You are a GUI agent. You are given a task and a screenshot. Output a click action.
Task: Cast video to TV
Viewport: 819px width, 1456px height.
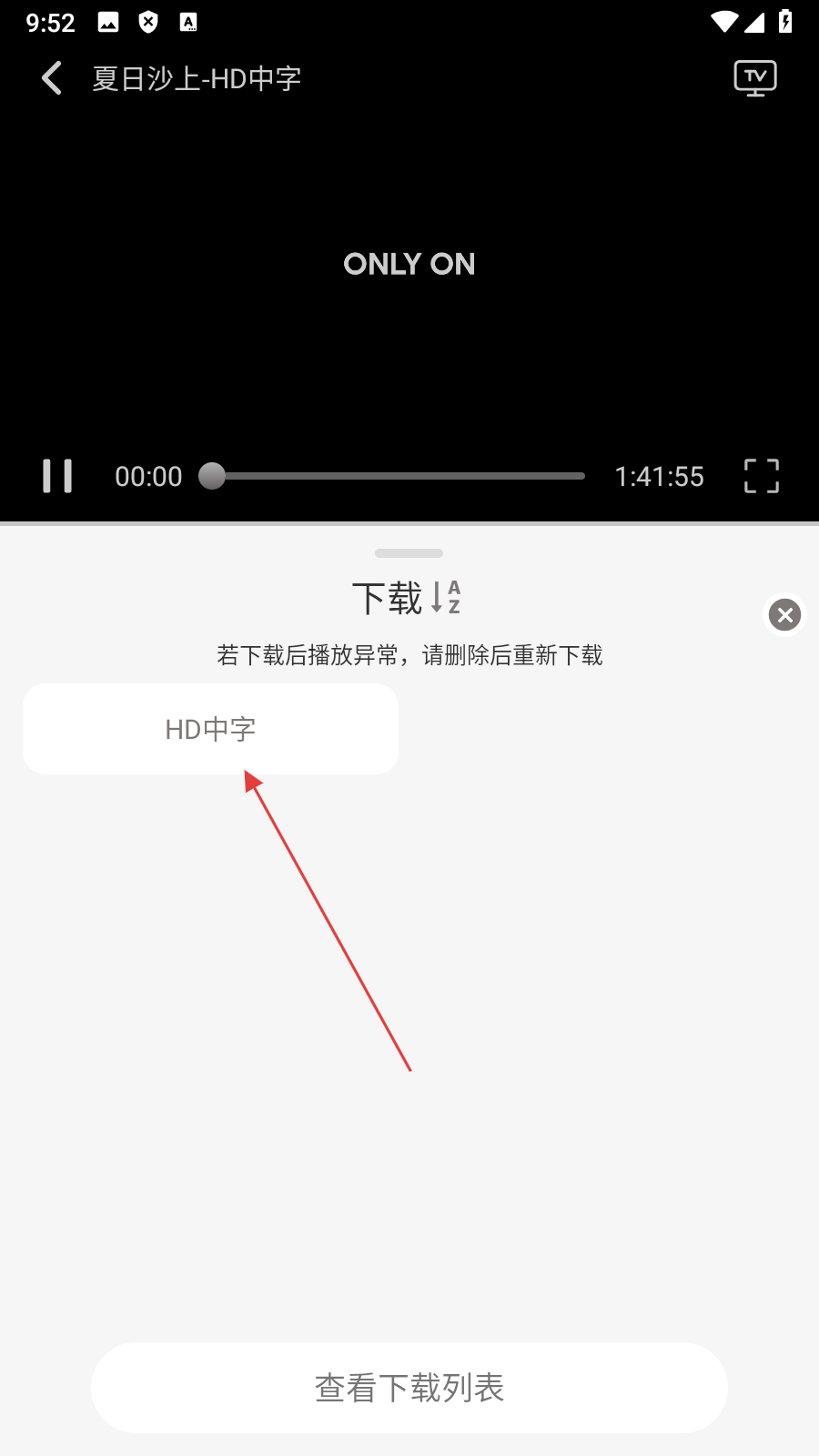pyautogui.click(x=755, y=78)
